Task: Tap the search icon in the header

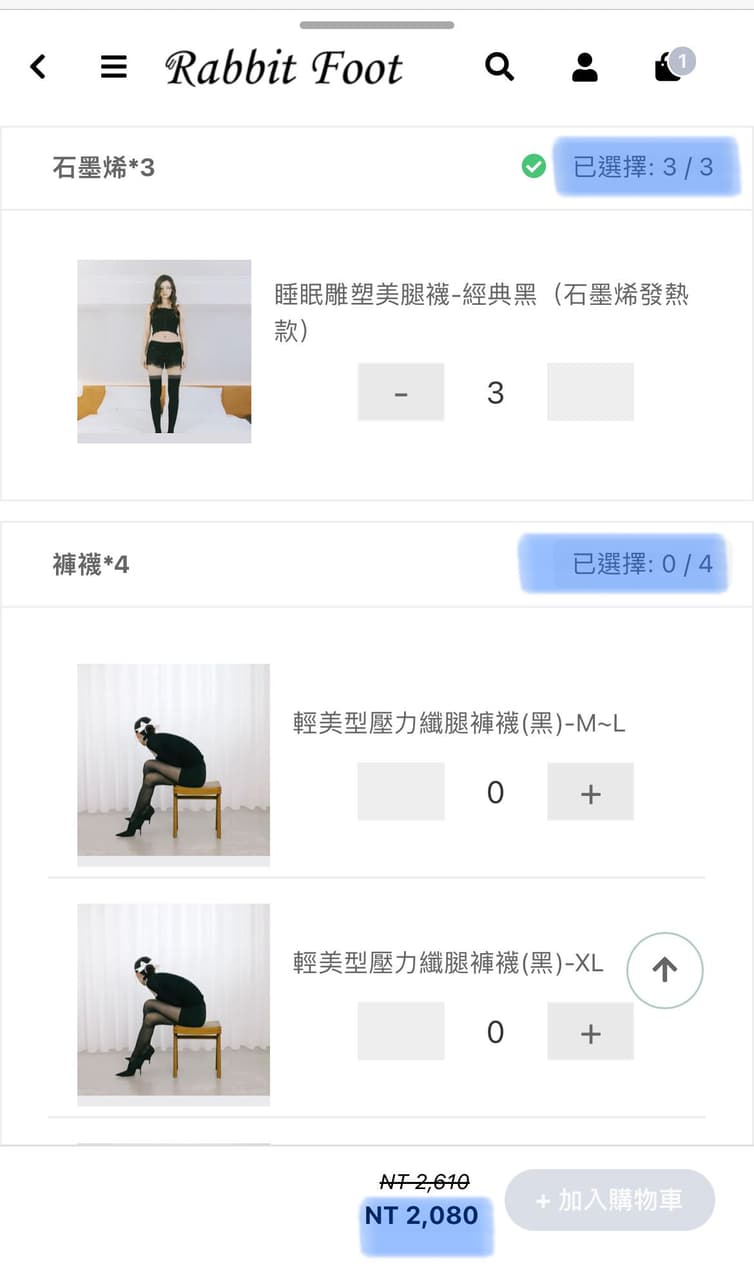Action: click(499, 67)
